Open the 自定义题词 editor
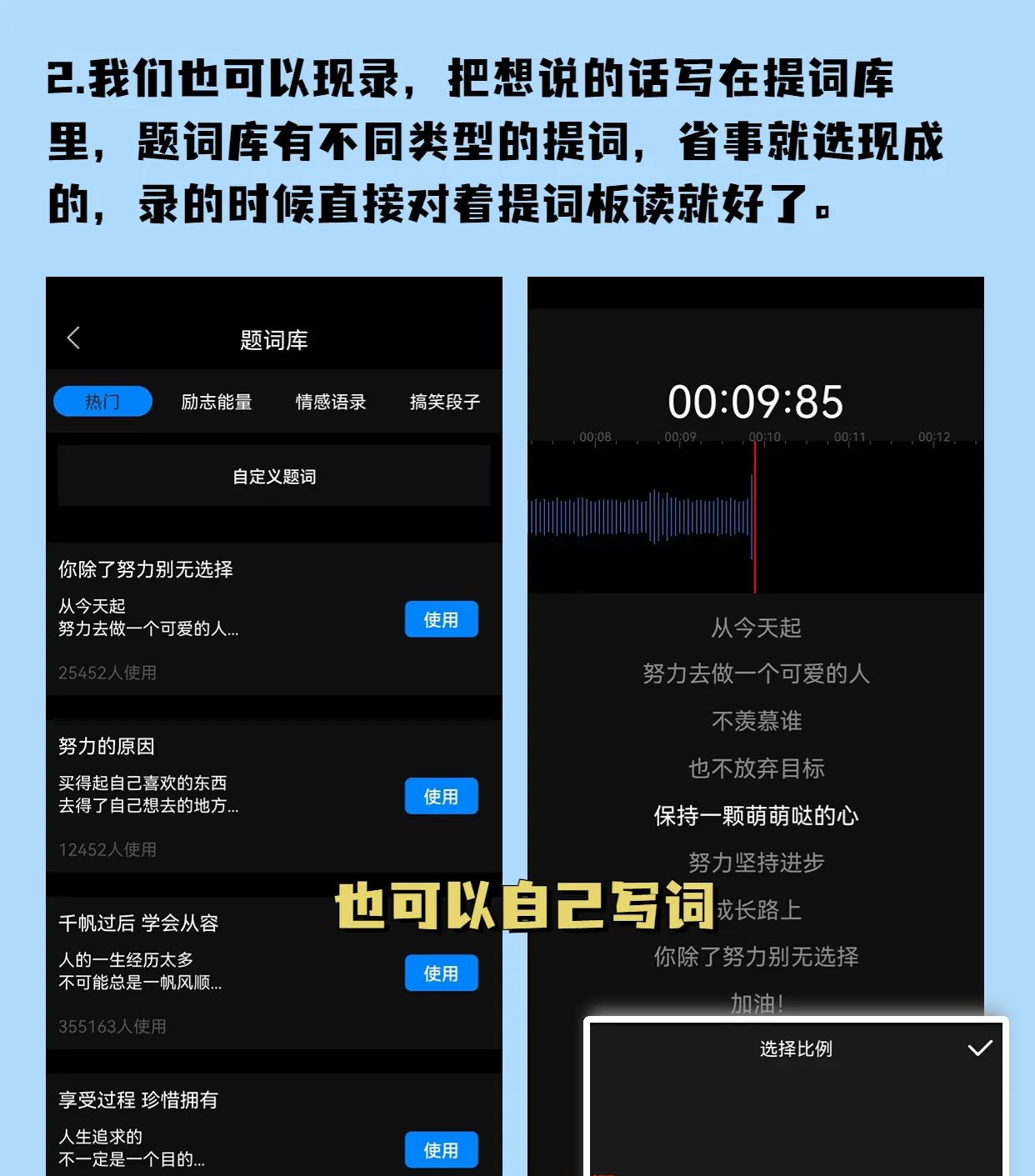This screenshot has width=1035, height=1176. tap(273, 476)
